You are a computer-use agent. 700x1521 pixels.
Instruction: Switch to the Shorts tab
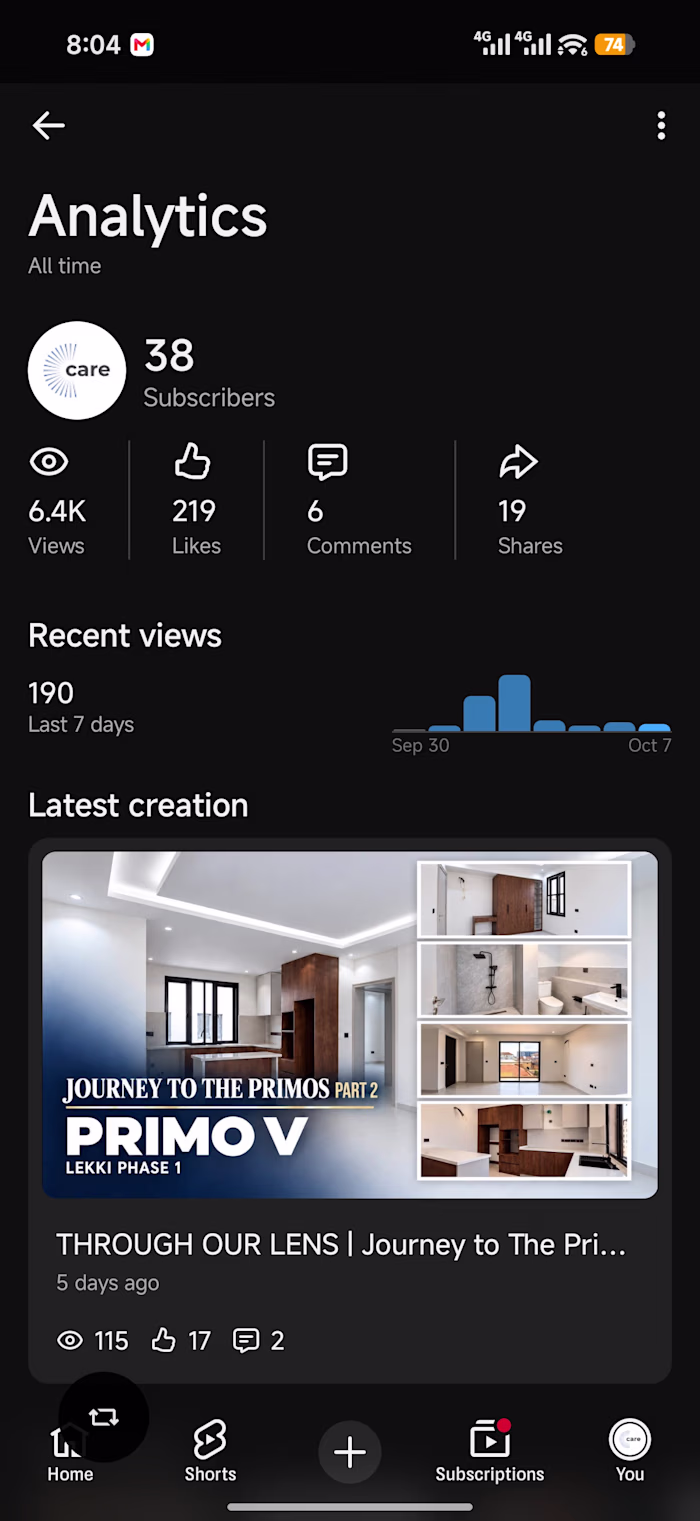tap(210, 1452)
